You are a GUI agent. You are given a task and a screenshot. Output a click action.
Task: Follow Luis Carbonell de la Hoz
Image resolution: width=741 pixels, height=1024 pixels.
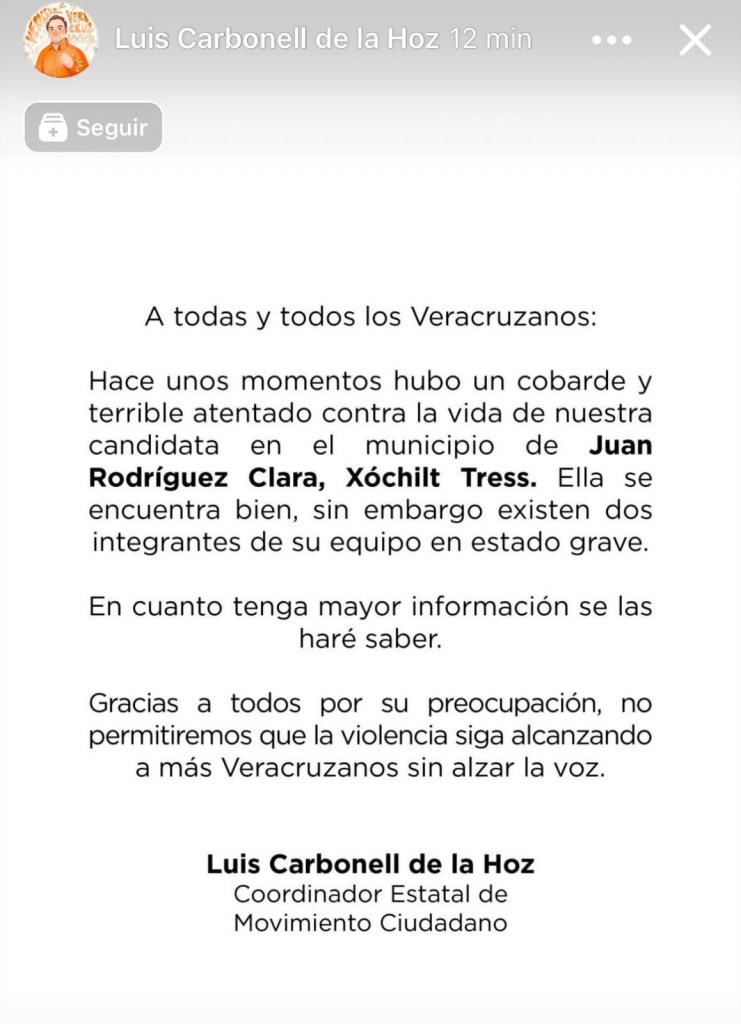93,128
